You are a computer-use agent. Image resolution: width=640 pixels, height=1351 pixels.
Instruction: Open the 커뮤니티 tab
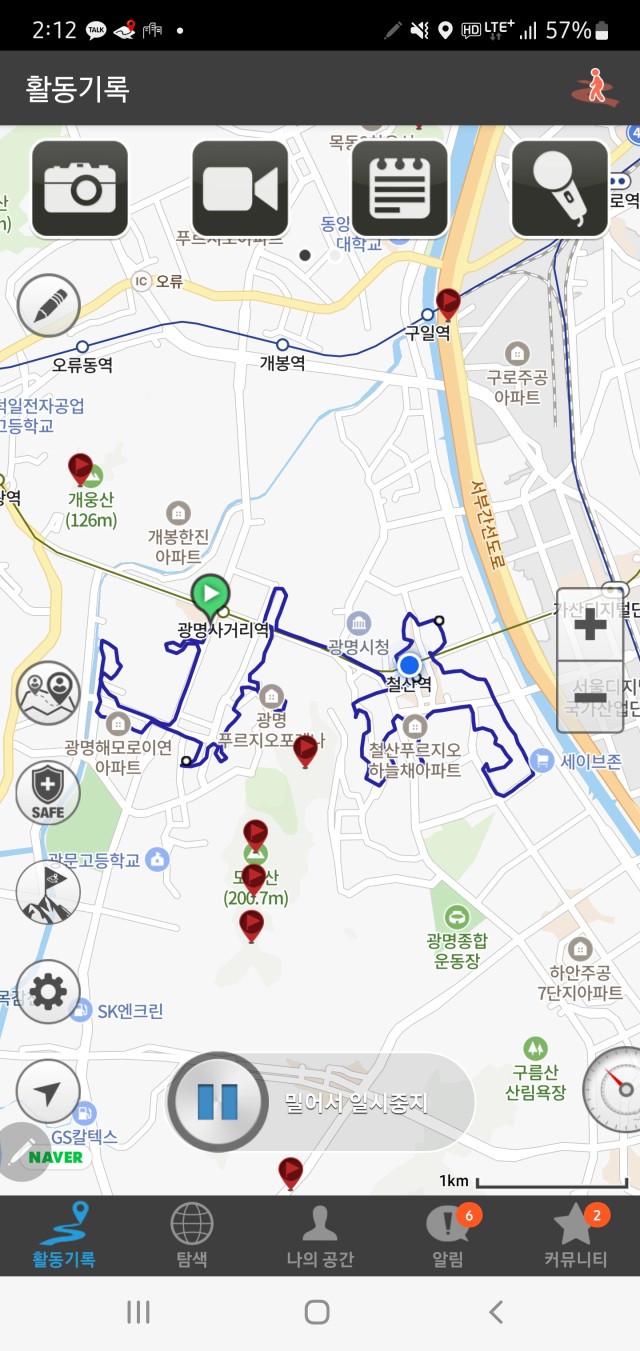575,1236
